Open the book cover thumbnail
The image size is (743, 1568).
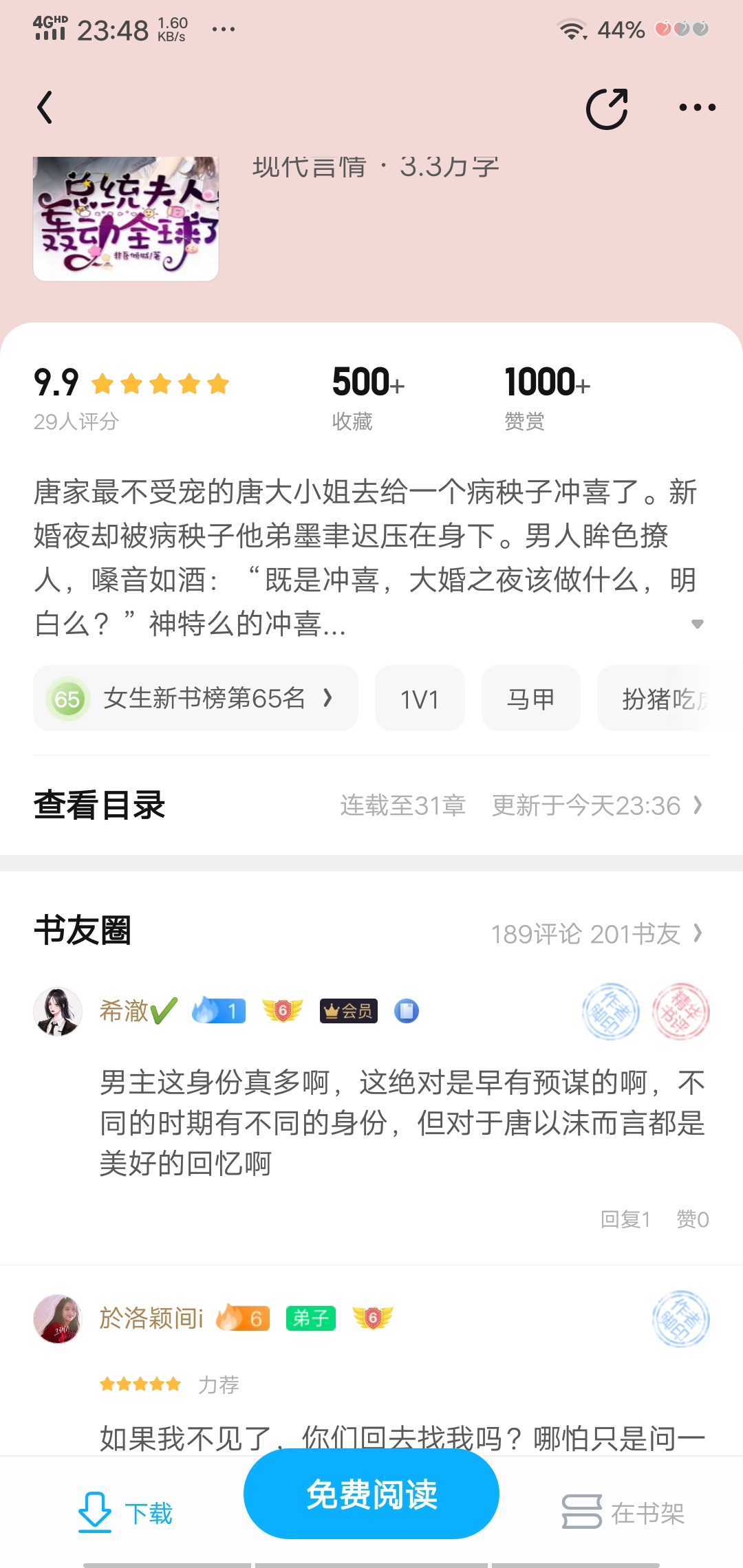[126, 219]
